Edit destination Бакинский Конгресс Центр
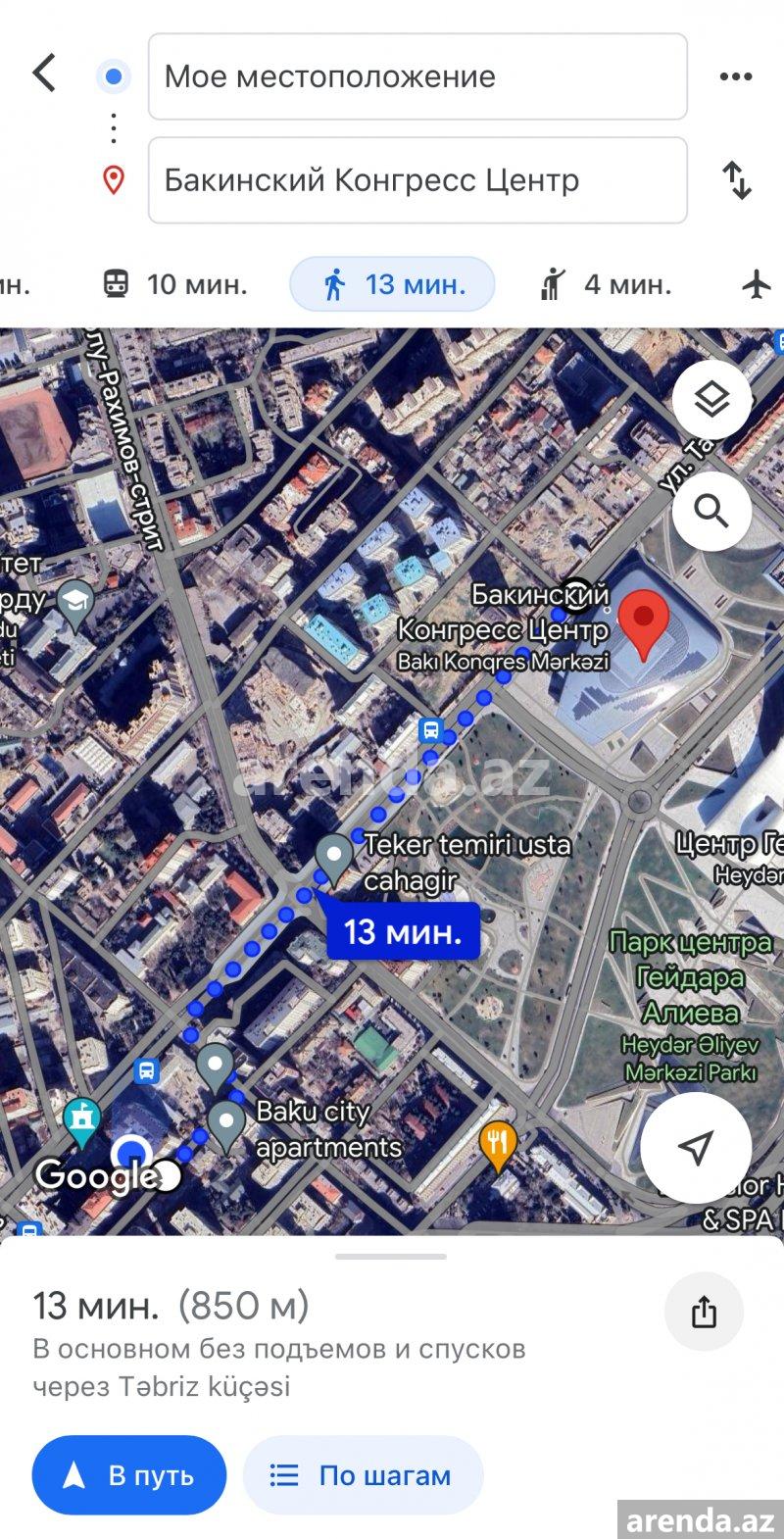 (417, 180)
